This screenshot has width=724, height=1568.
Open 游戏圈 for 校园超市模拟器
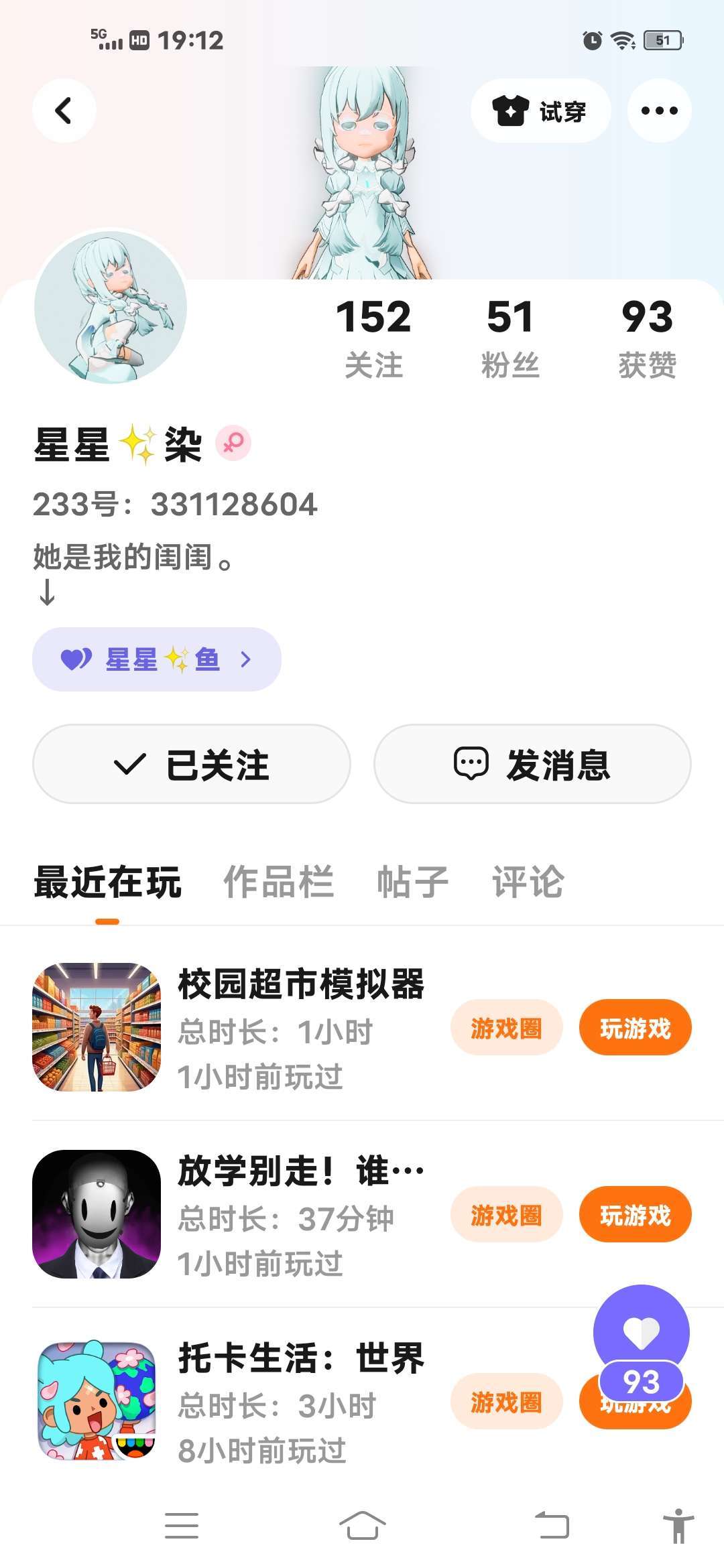[506, 1028]
